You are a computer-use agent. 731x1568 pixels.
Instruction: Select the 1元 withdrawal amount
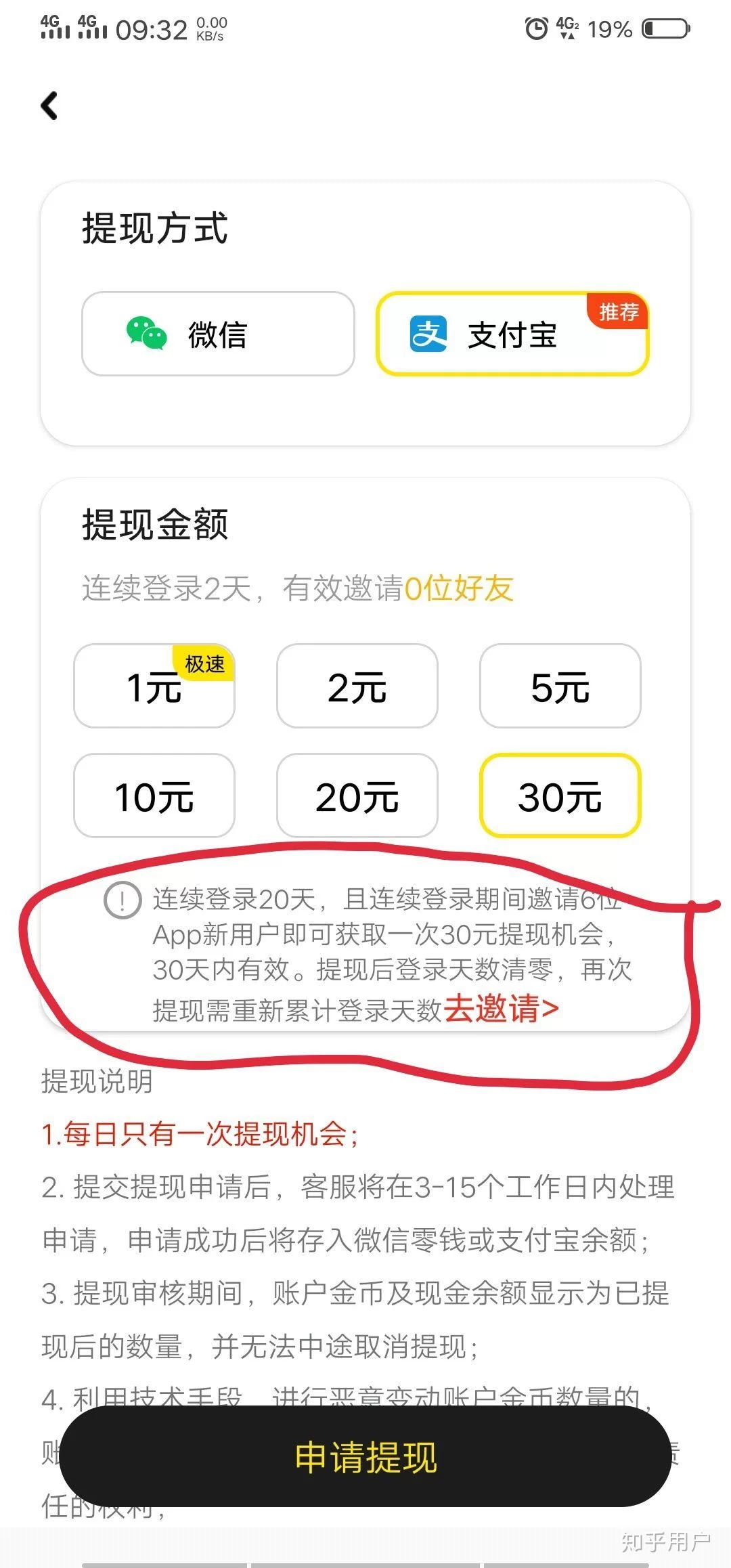tap(154, 686)
